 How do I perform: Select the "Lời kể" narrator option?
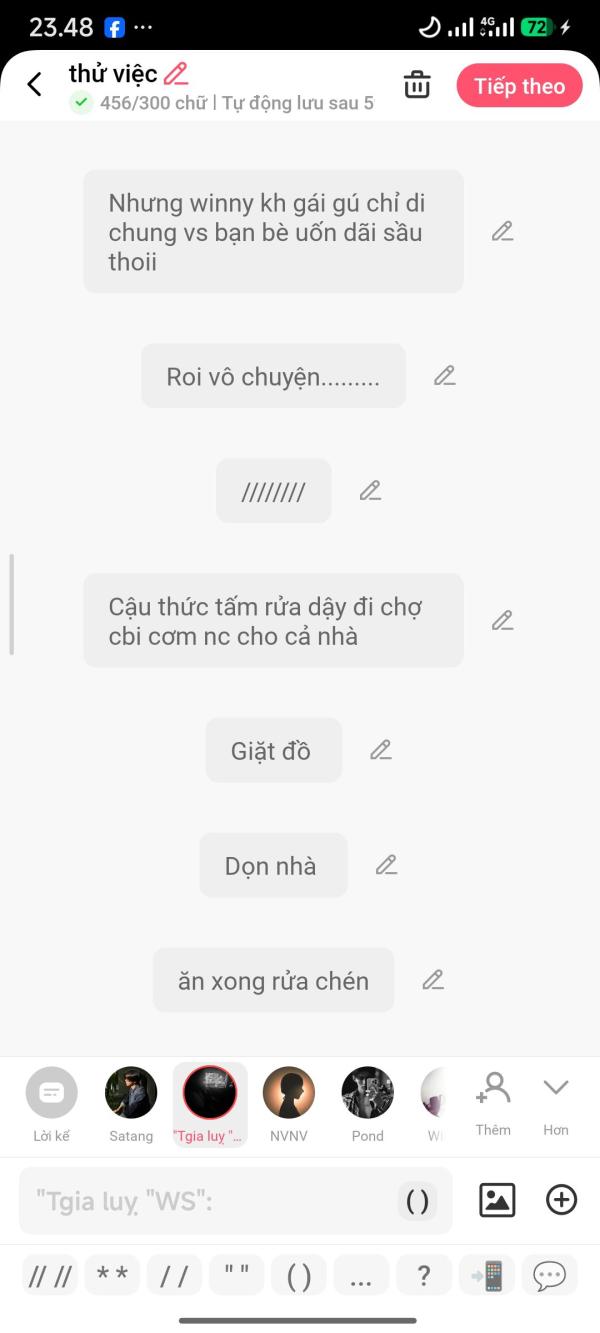tap(51, 1104)
